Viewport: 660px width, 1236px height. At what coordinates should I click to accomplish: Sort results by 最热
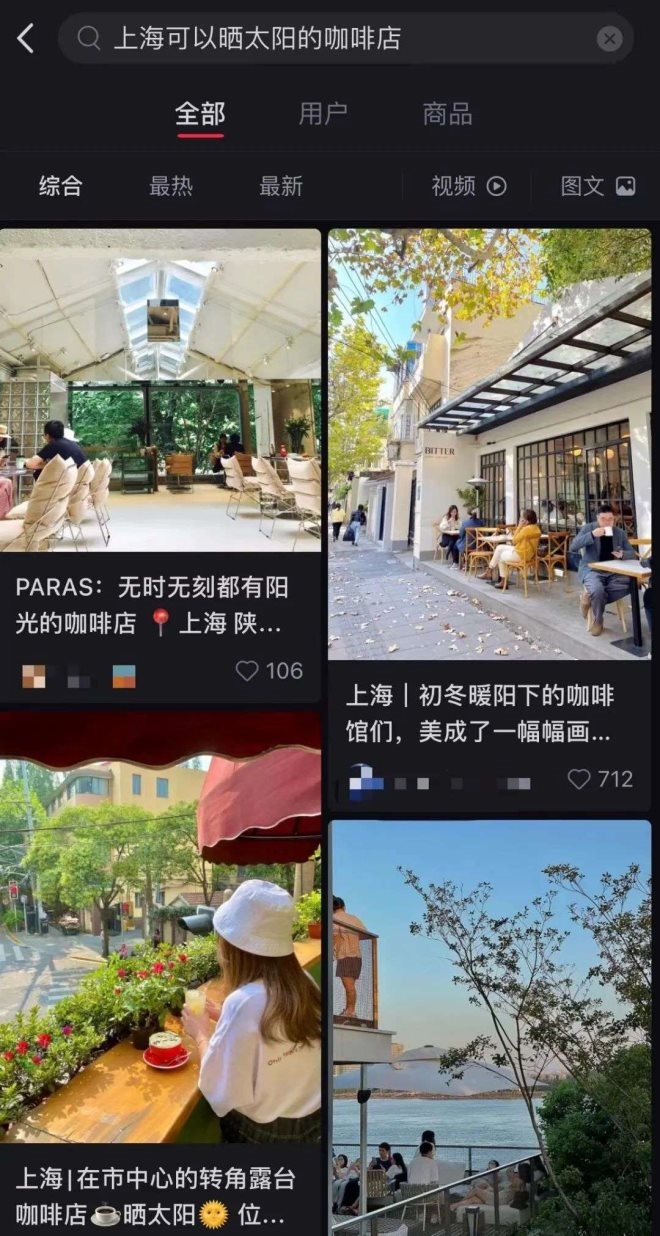171,186
